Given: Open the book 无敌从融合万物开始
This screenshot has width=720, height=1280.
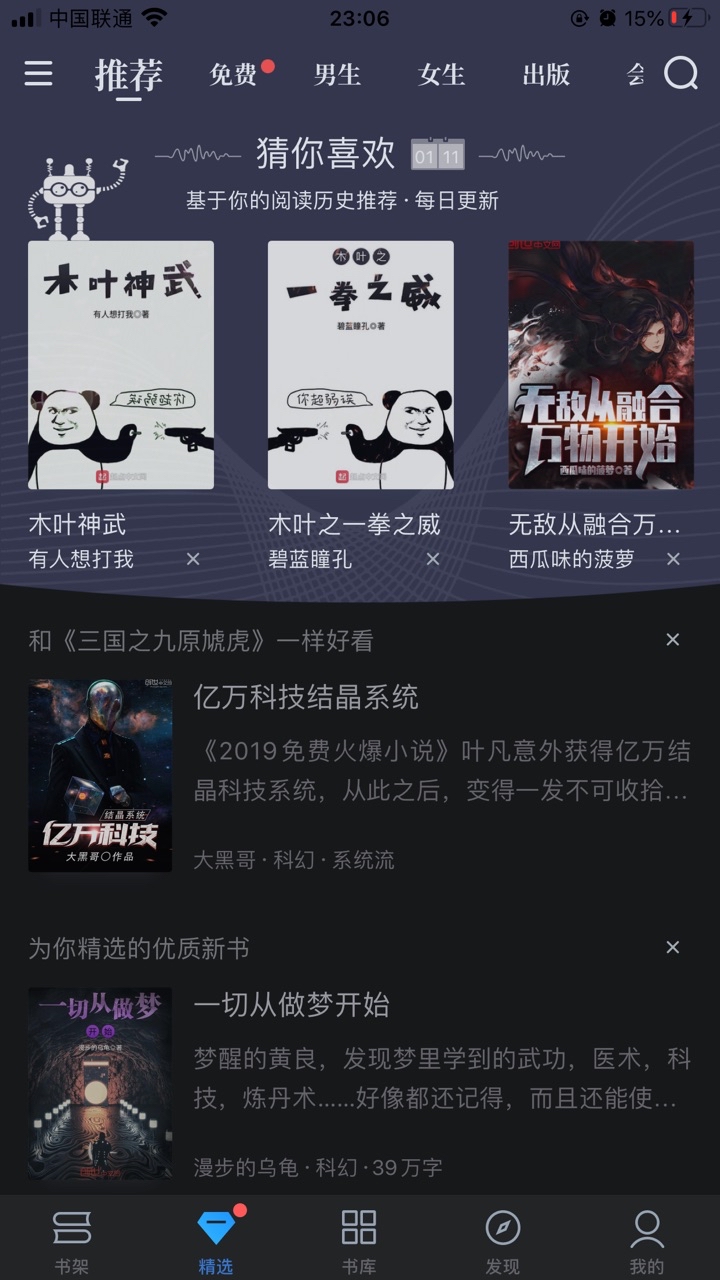Looking at the screenshot, I should (x=600, y=365).
